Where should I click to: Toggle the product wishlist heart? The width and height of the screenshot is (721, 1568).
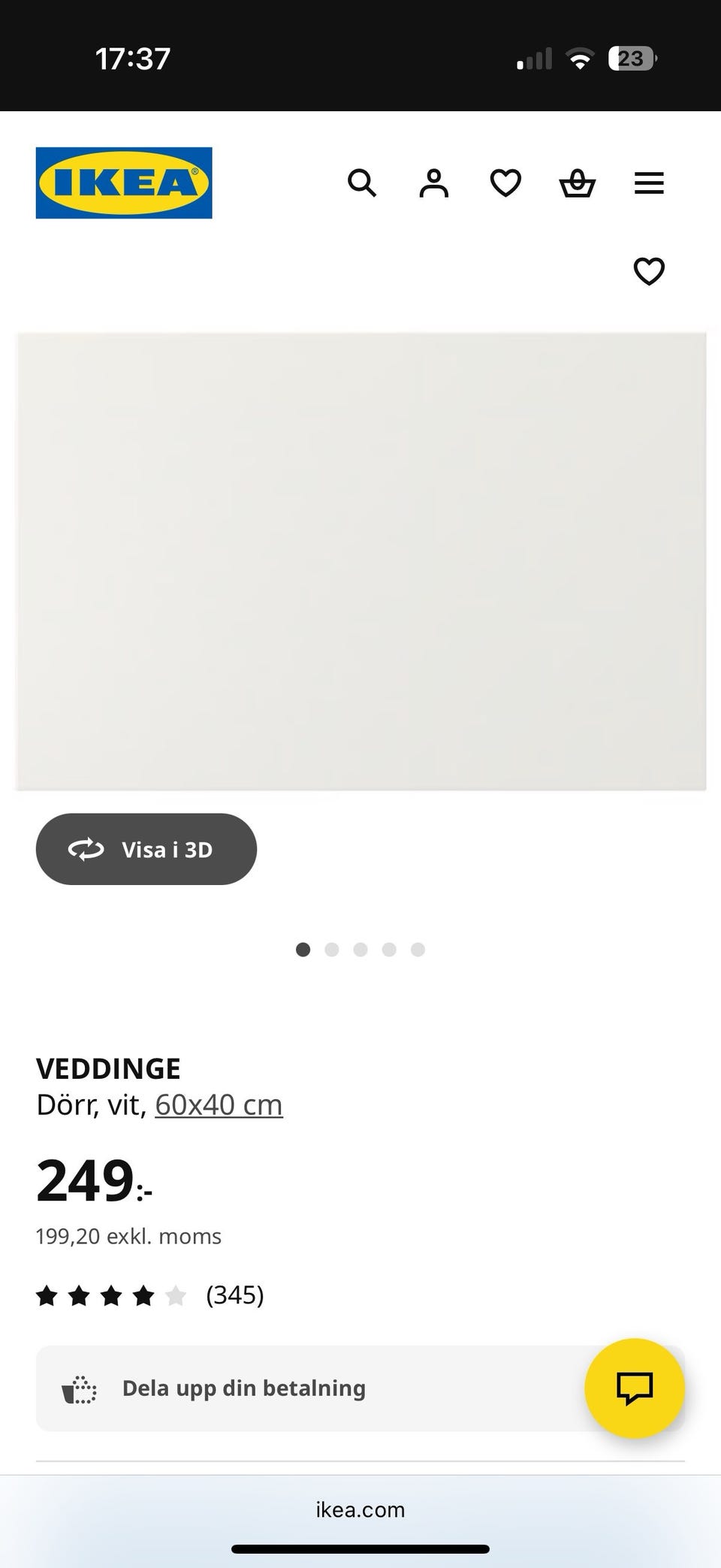click(649, 271)
